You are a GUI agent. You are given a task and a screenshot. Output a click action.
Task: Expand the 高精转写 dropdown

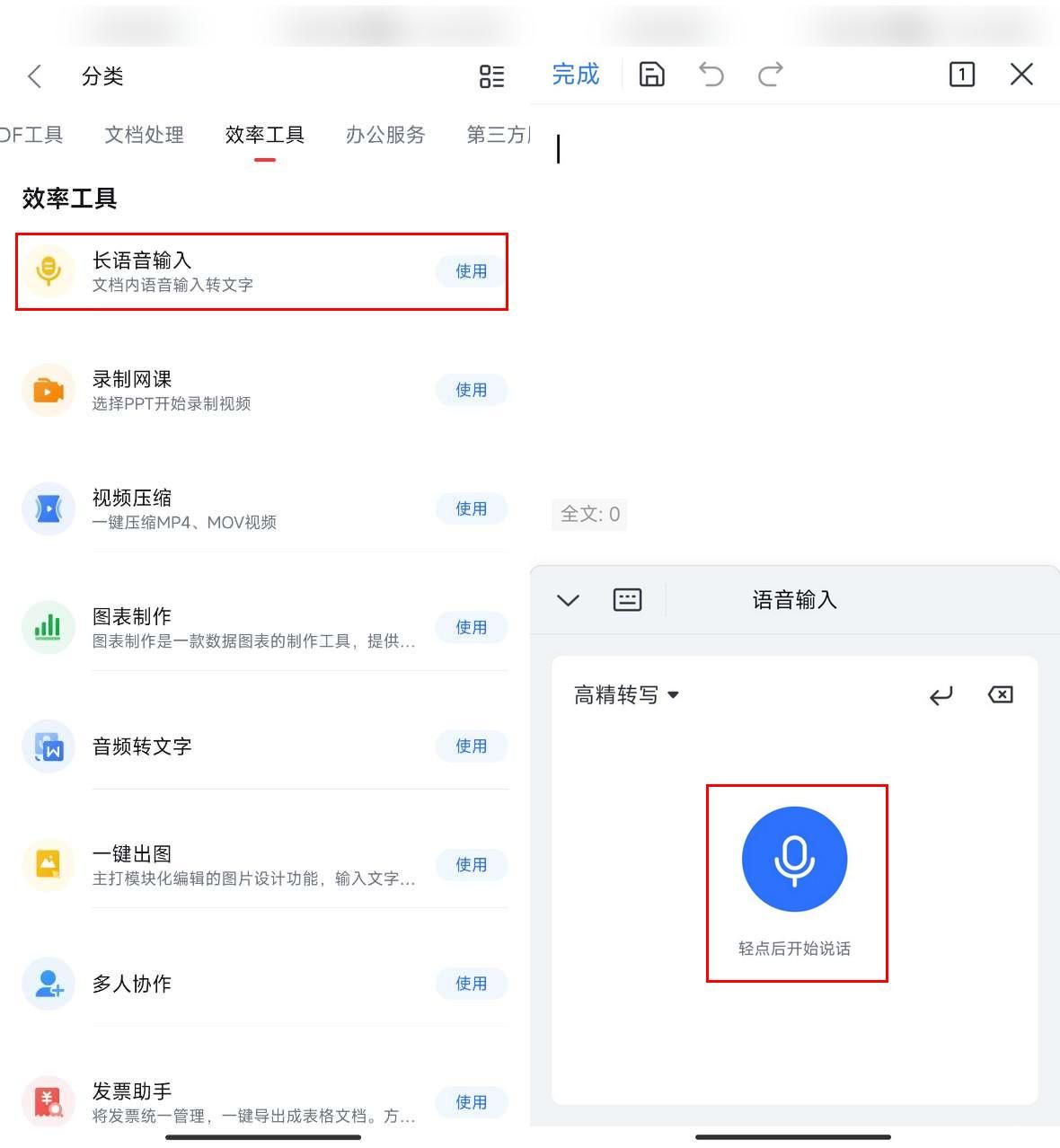(x=626, y=695)
